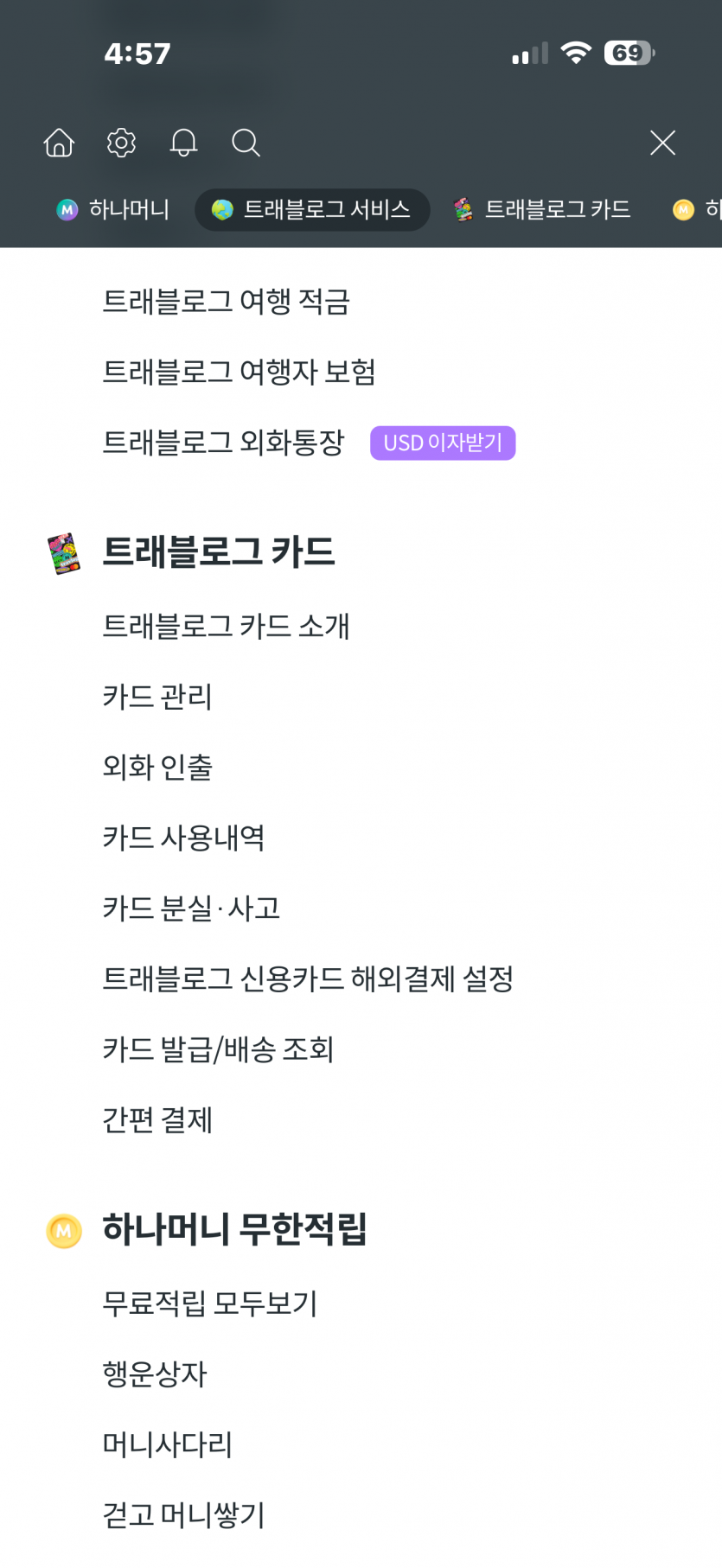
Task: Open 무료적립 모두보기
Action: (210, 1303)
